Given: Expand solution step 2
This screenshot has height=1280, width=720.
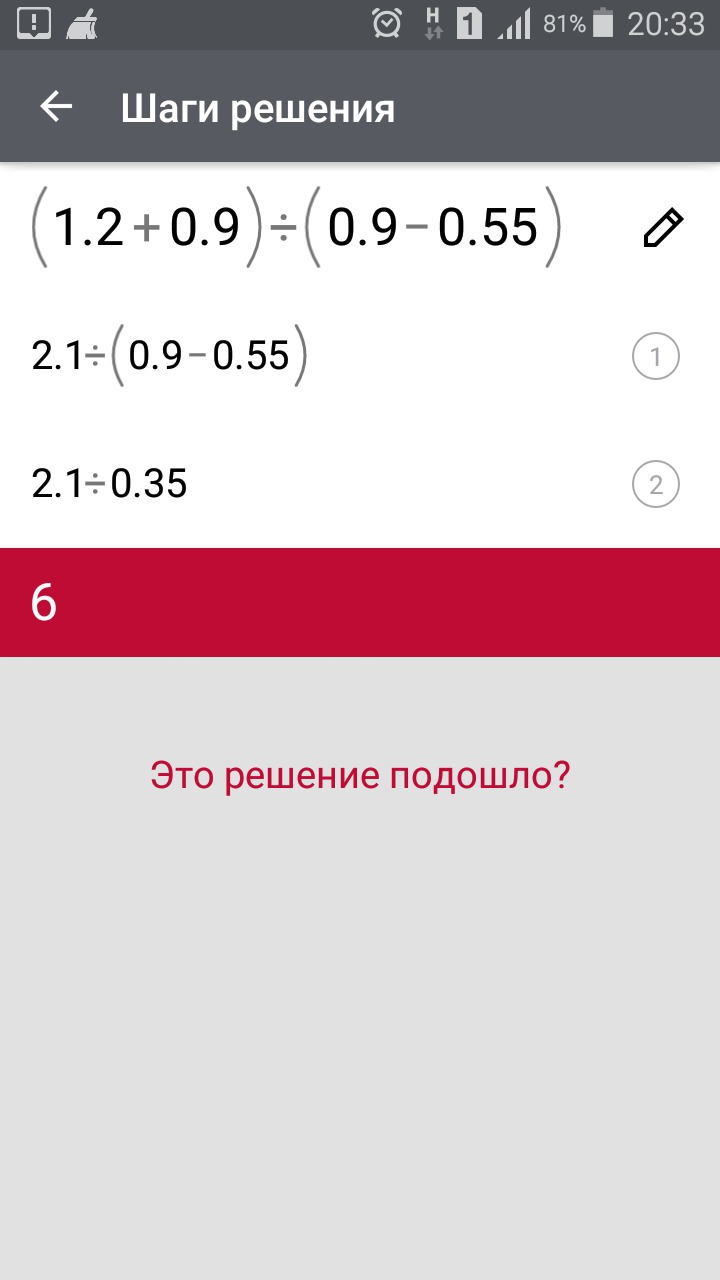Looking at the screenshot, I should coord(656,485).
